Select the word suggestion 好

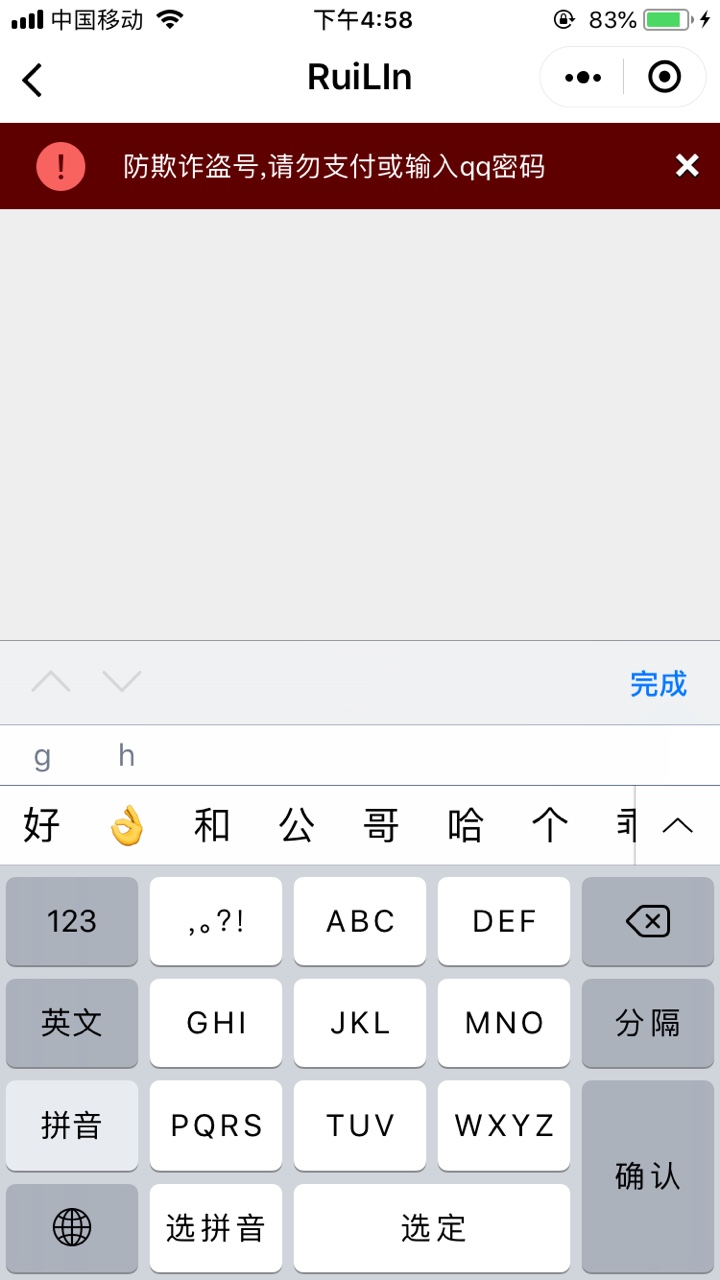tap(41, 826)
